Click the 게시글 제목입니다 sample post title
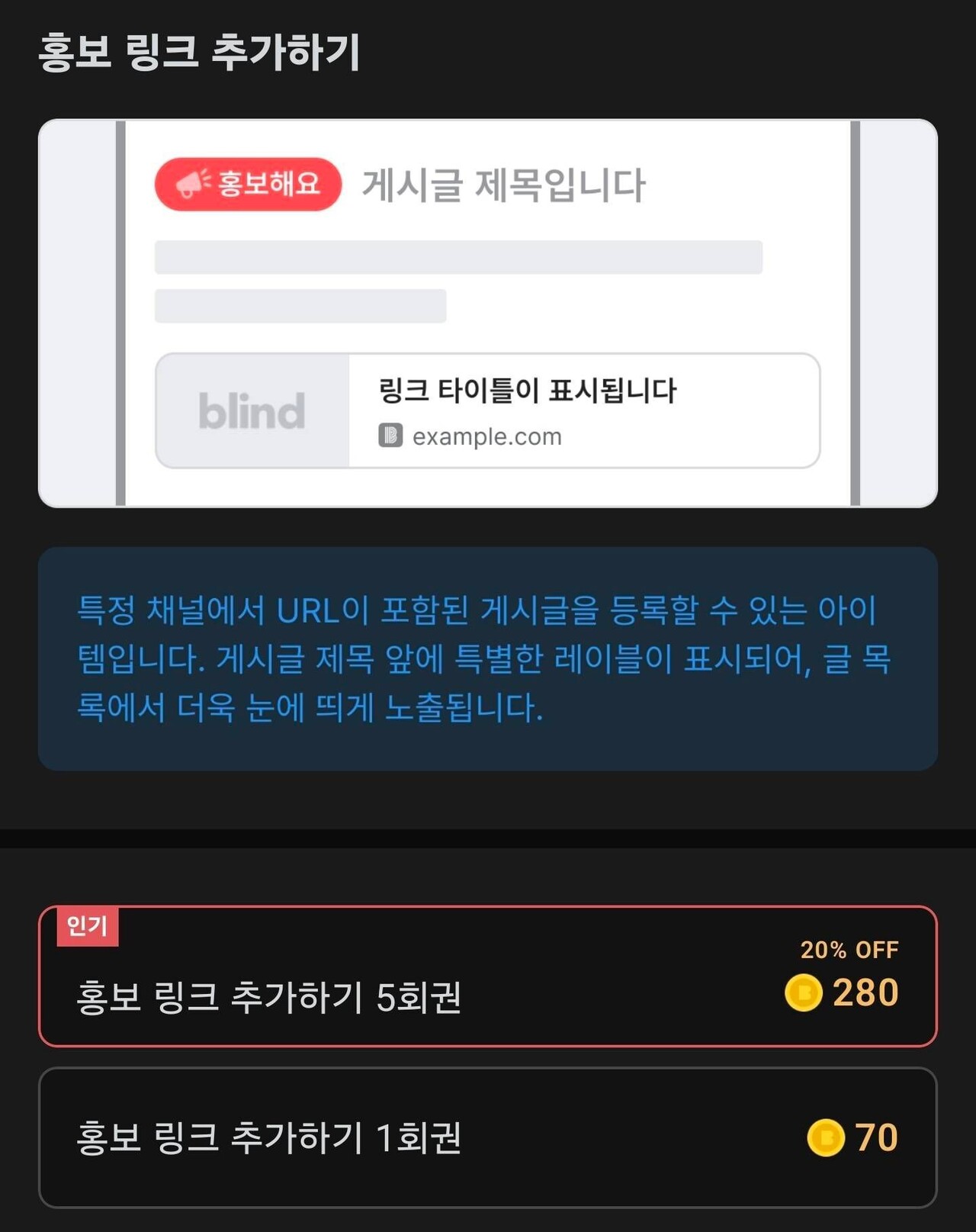The width and height of the screenshot is (976, 1232). click(503, 182)
